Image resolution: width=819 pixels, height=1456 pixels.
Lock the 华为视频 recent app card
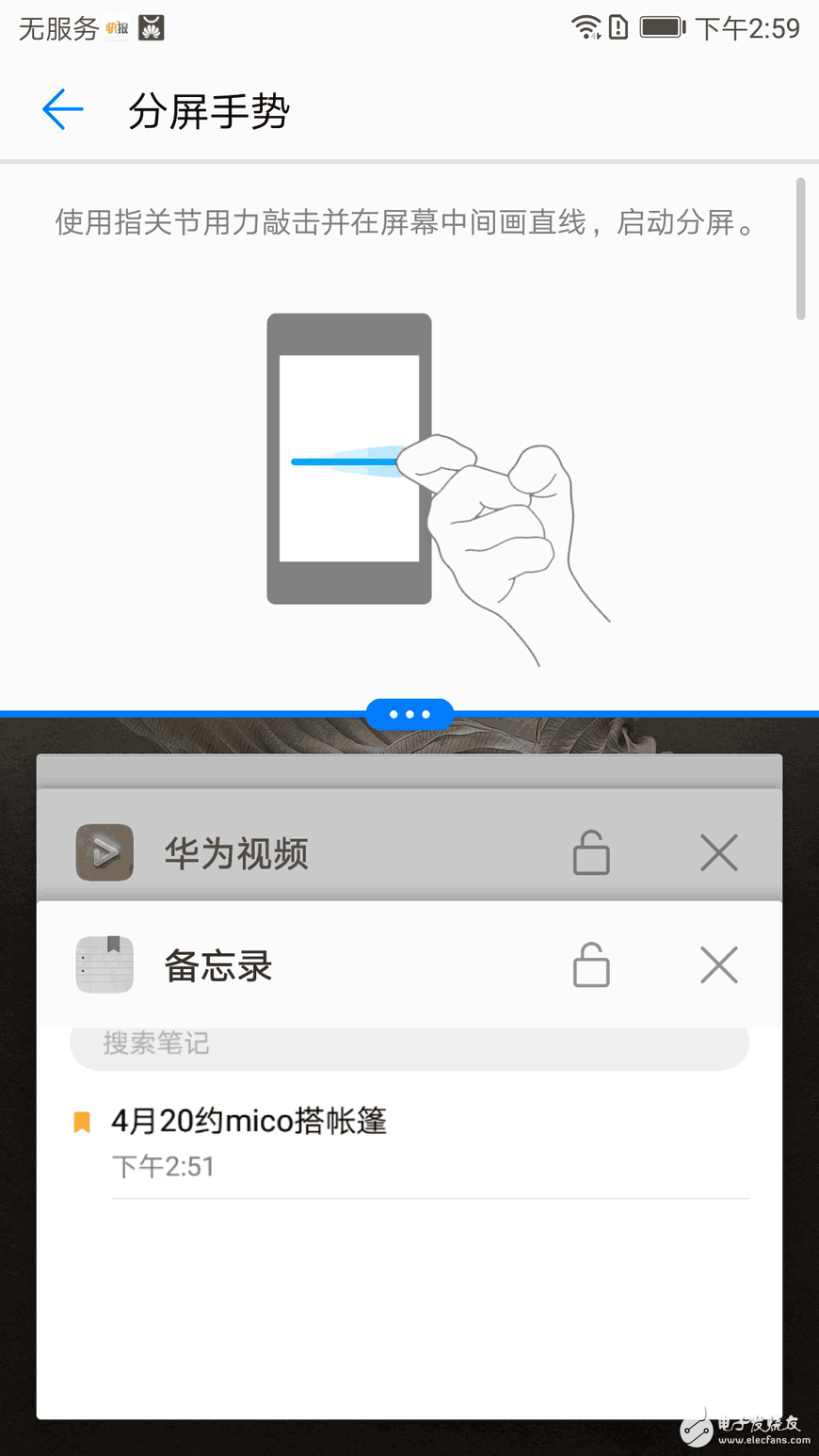pyautogui.click(x=591, y=853)
